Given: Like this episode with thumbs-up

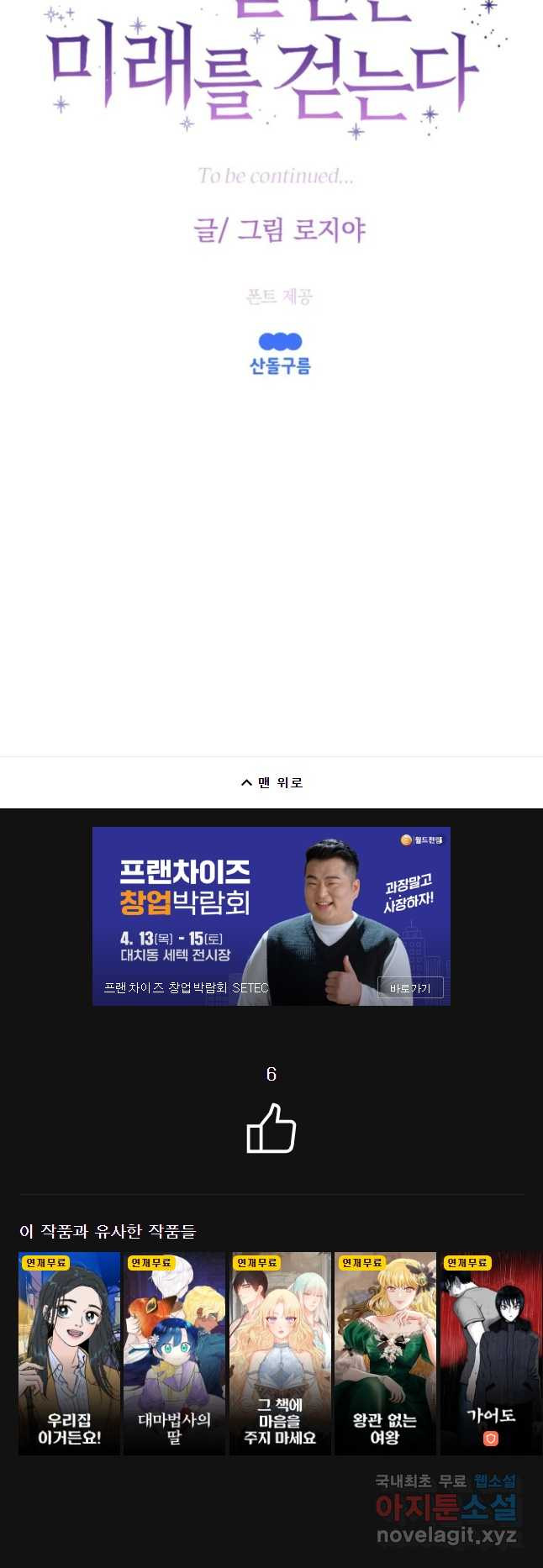Looking at the screenshot, I should coord(271,1129).
